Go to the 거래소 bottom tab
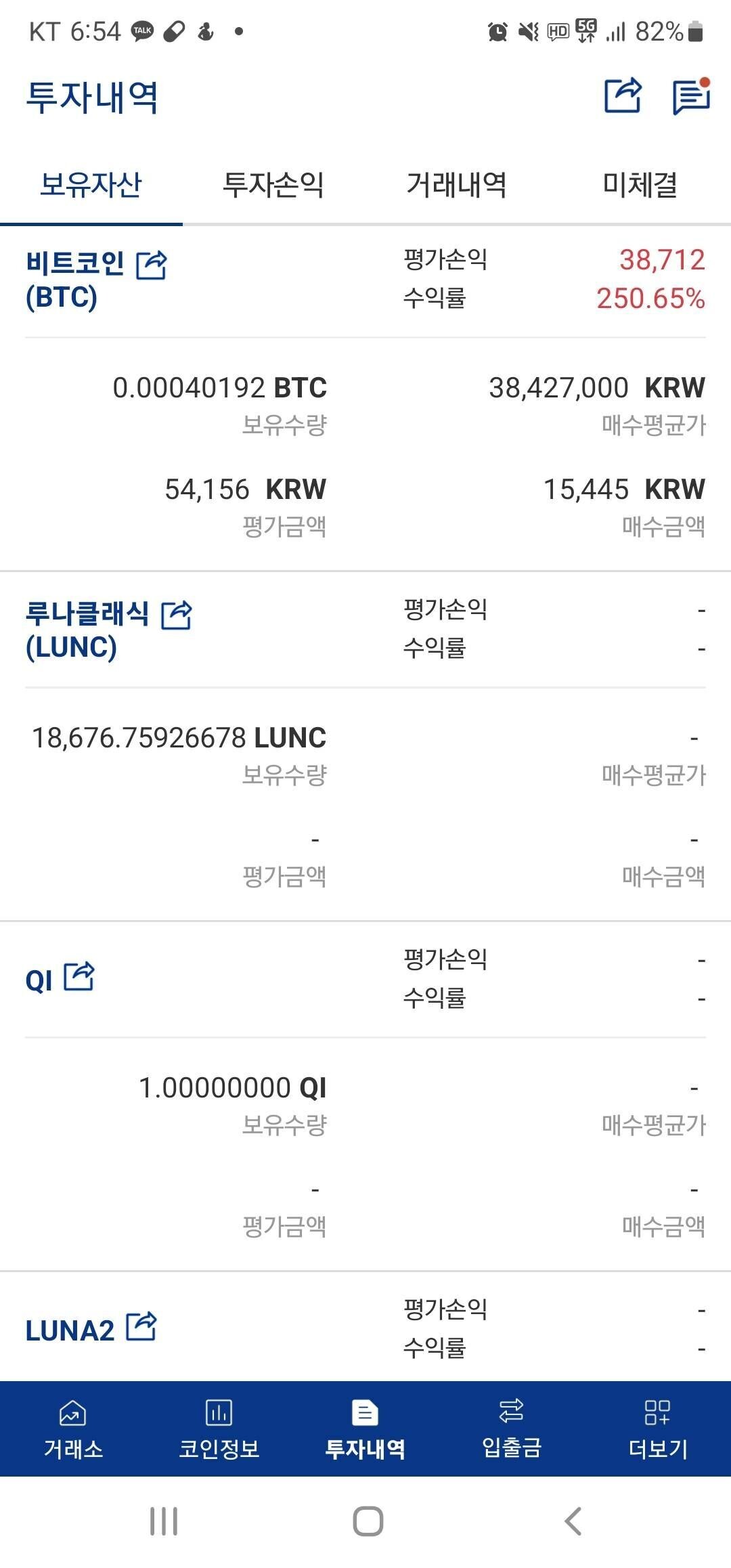This screenshot has height=1568, width=731. [73, 1429]
